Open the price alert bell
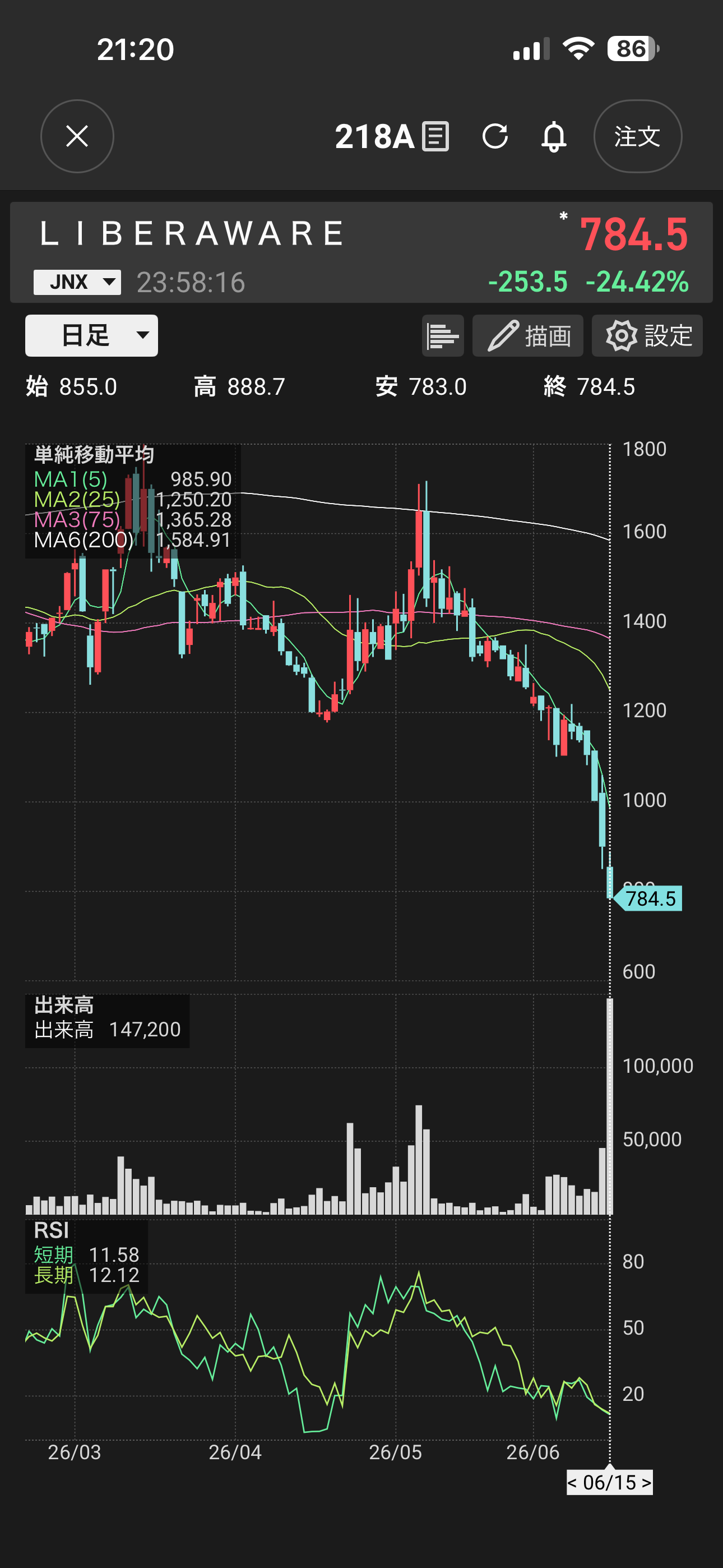Image resolution: width=723 pixels, height=1568 pixels. point(554,136)
